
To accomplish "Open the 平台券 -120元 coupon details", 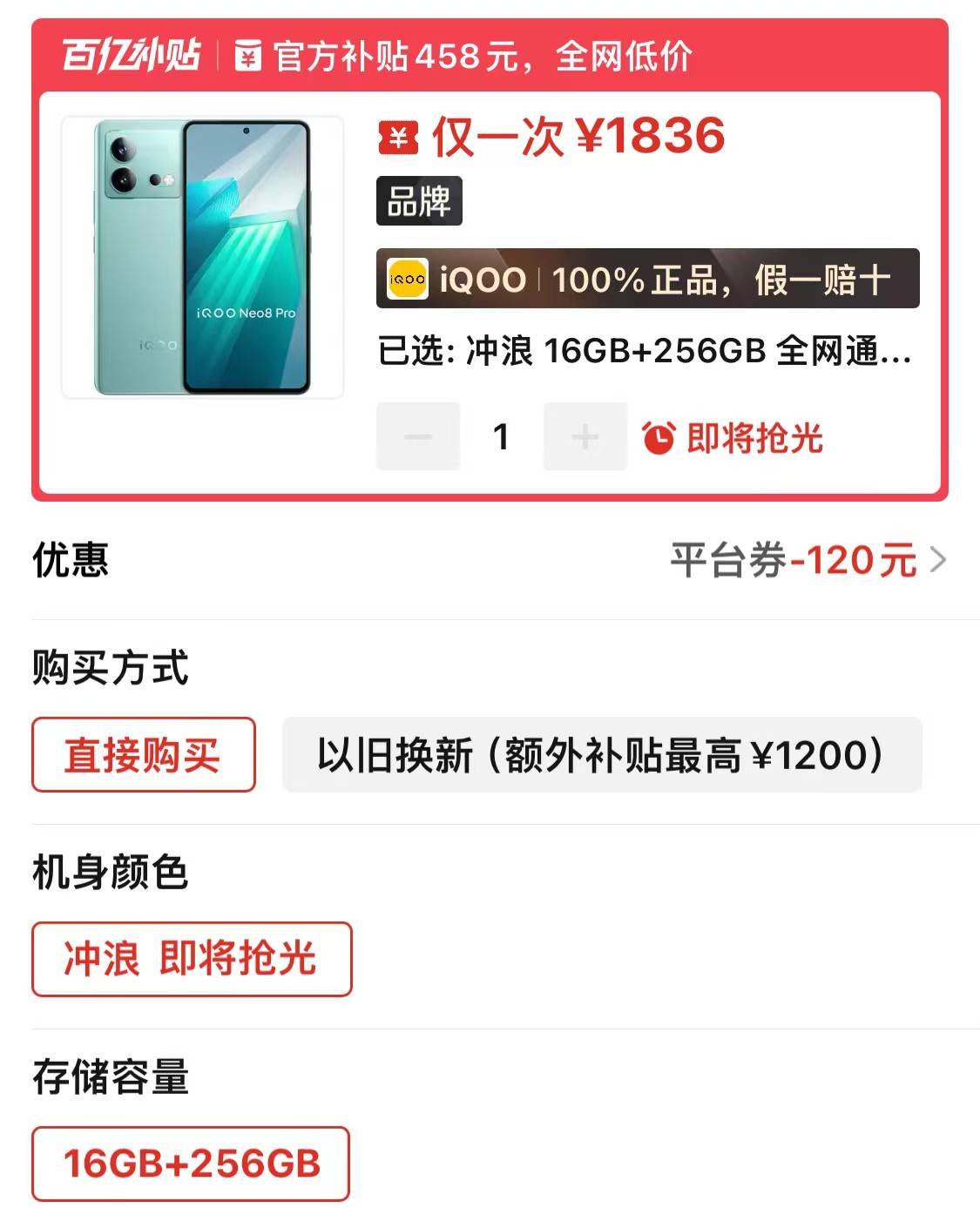I will point(806,560).
